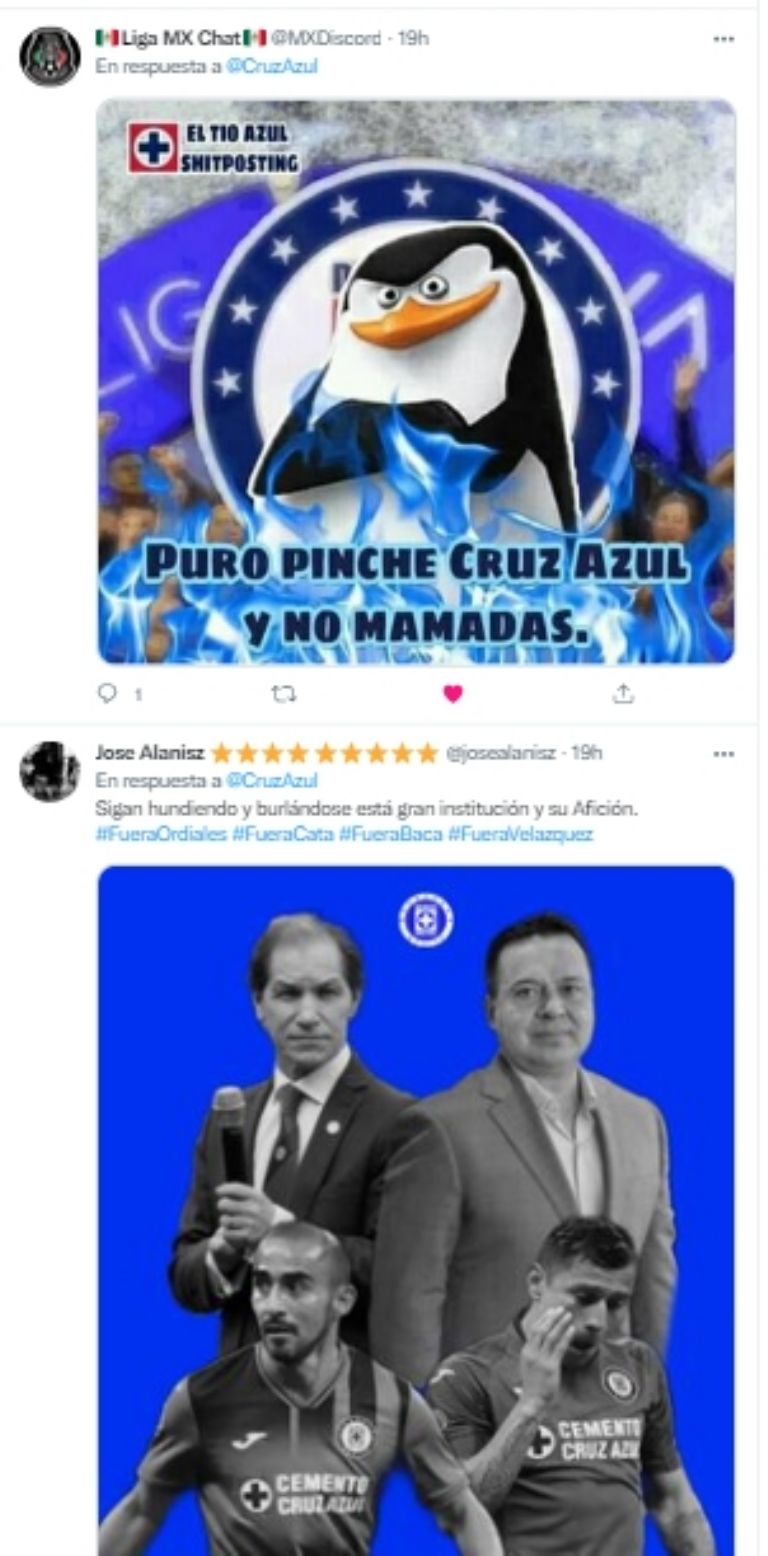View Jose Alanisz's blue Cruz Azul image
768x1556 pixels.
(x=416, y=1200)
